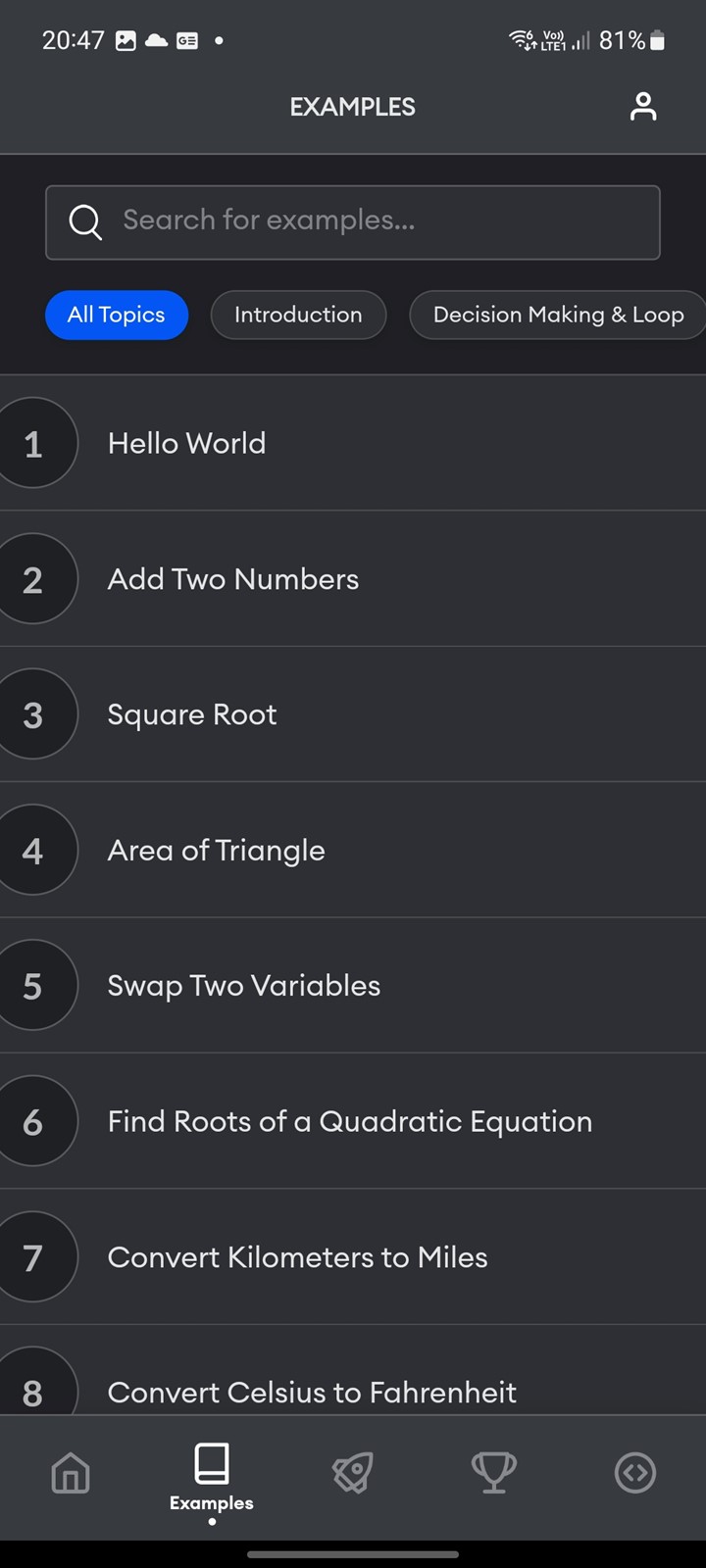Open the trophy tab
Image resolution: width=706 pixels, height=1568 pixels.
[x=494, y=1472]
